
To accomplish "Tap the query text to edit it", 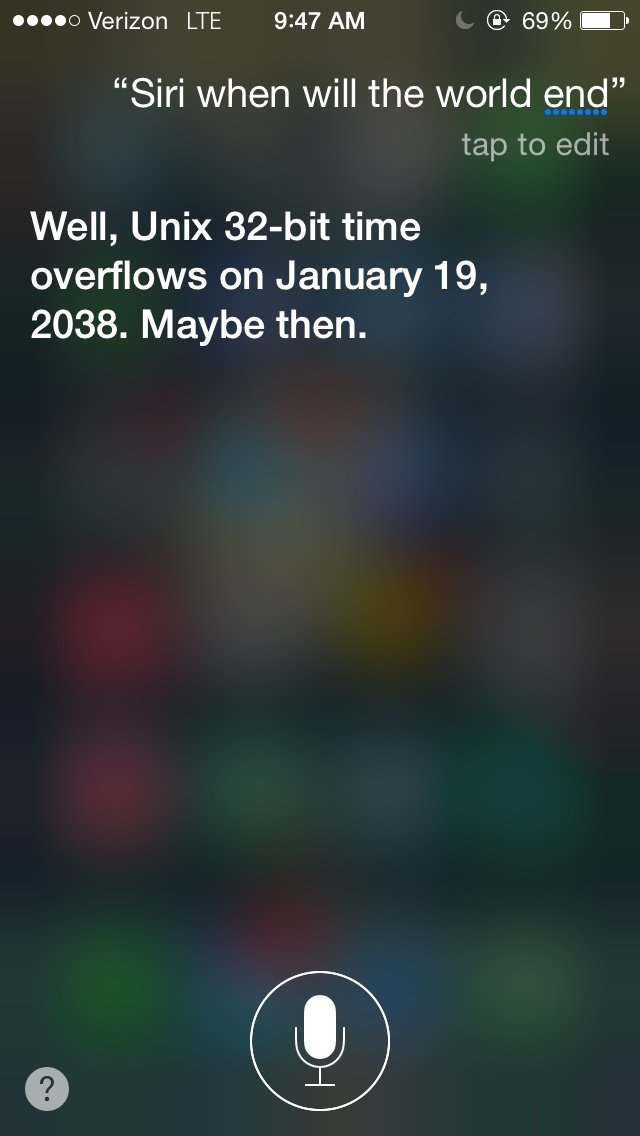I will [368, 97].
